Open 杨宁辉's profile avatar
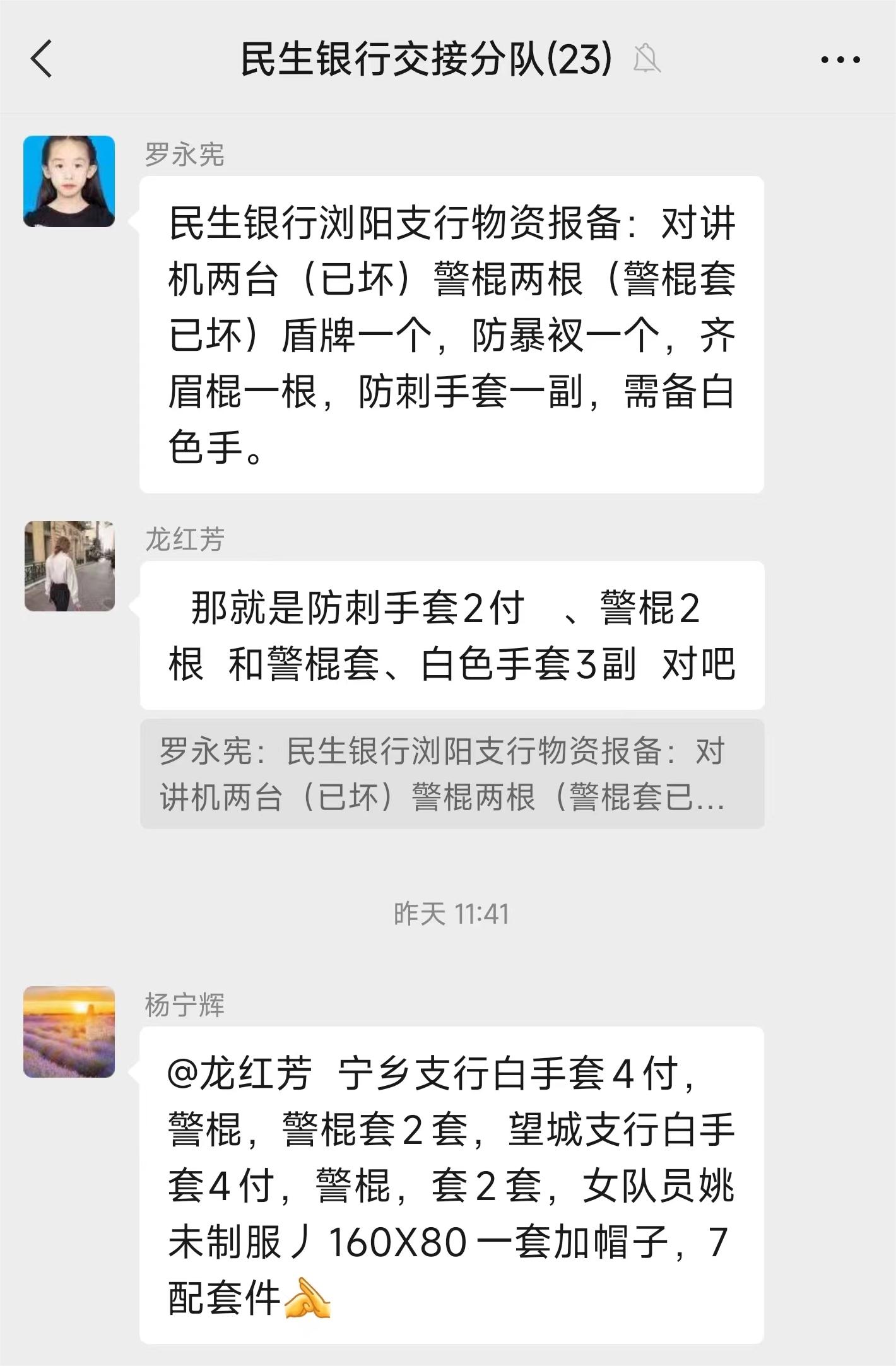 tap(69, 1032)
